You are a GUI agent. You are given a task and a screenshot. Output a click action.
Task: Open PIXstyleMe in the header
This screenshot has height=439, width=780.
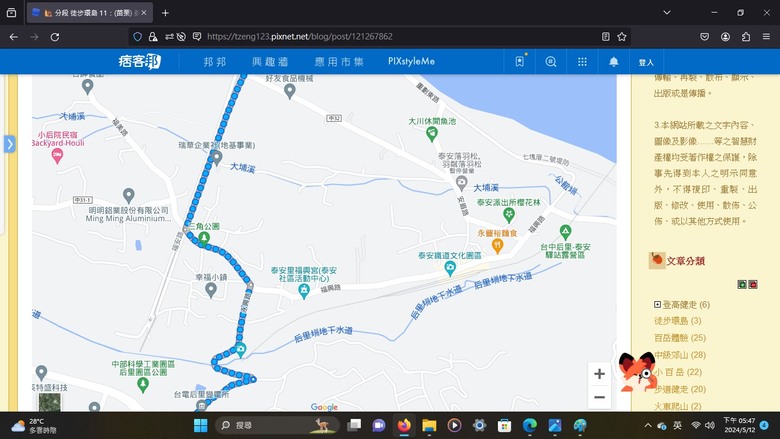(x=411, y=61)
